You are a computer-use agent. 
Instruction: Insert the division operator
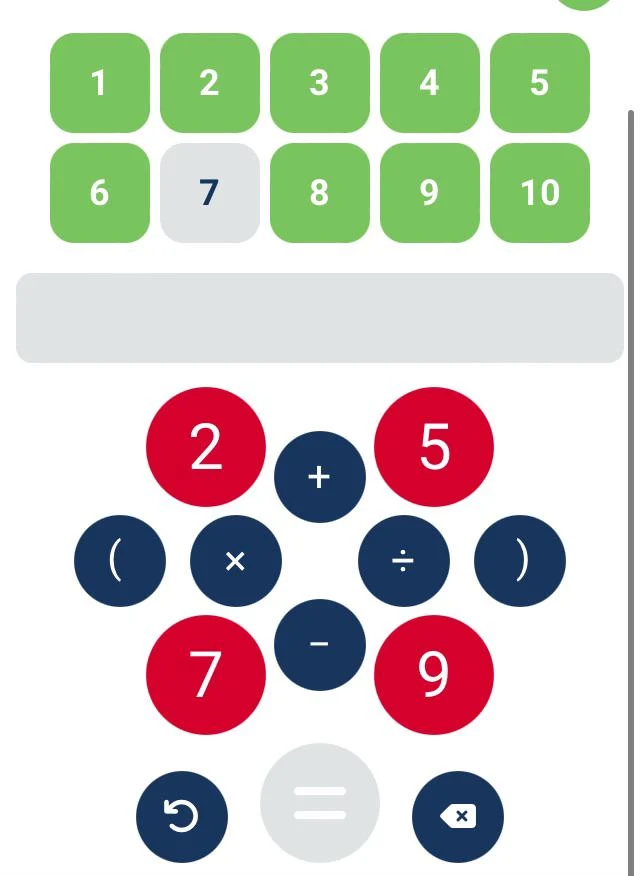(x=403, y=561)
